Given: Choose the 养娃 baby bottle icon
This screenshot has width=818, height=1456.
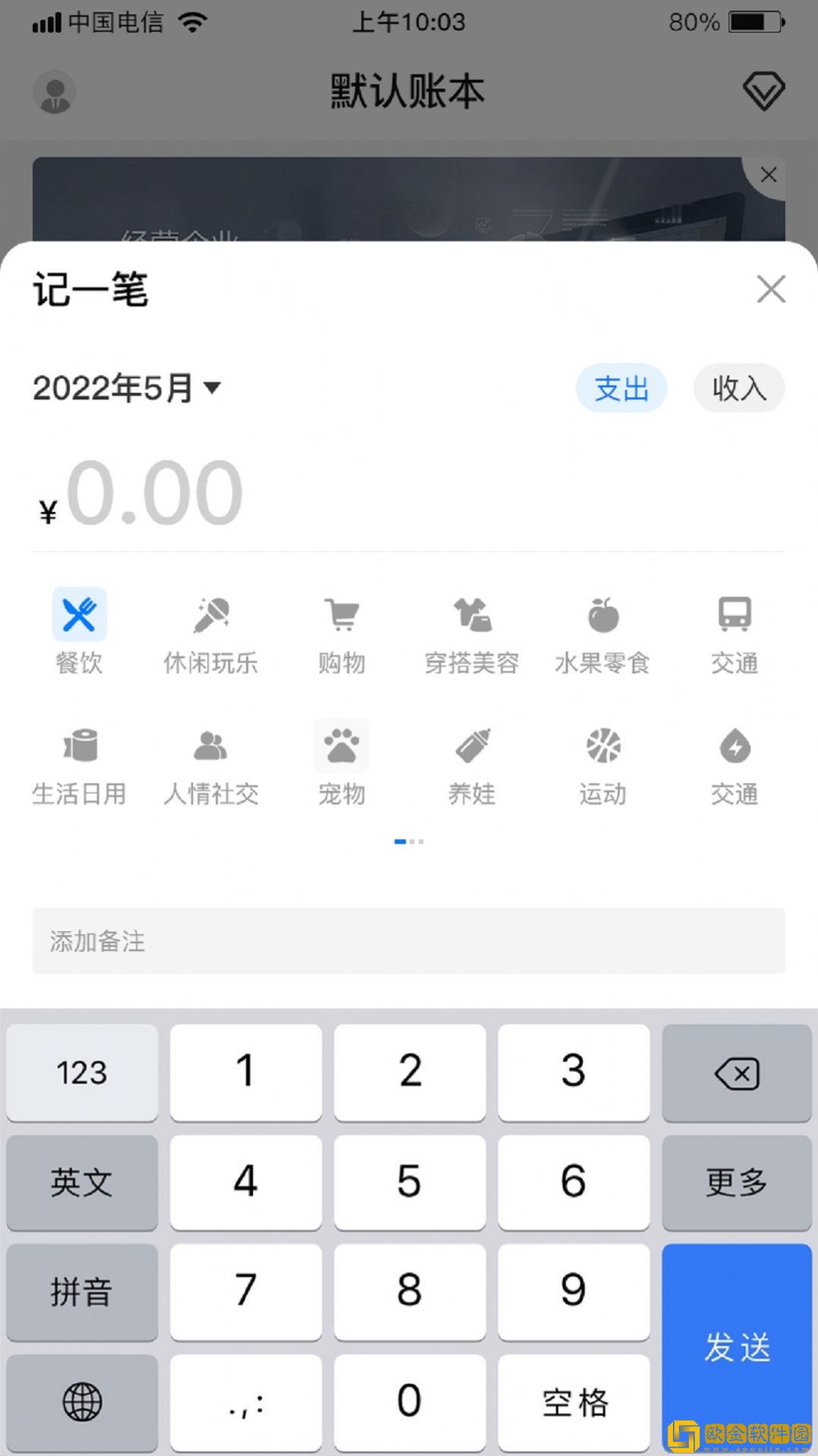Looking at the screenshot, I should pyautogui.click(x=472, y=745).
